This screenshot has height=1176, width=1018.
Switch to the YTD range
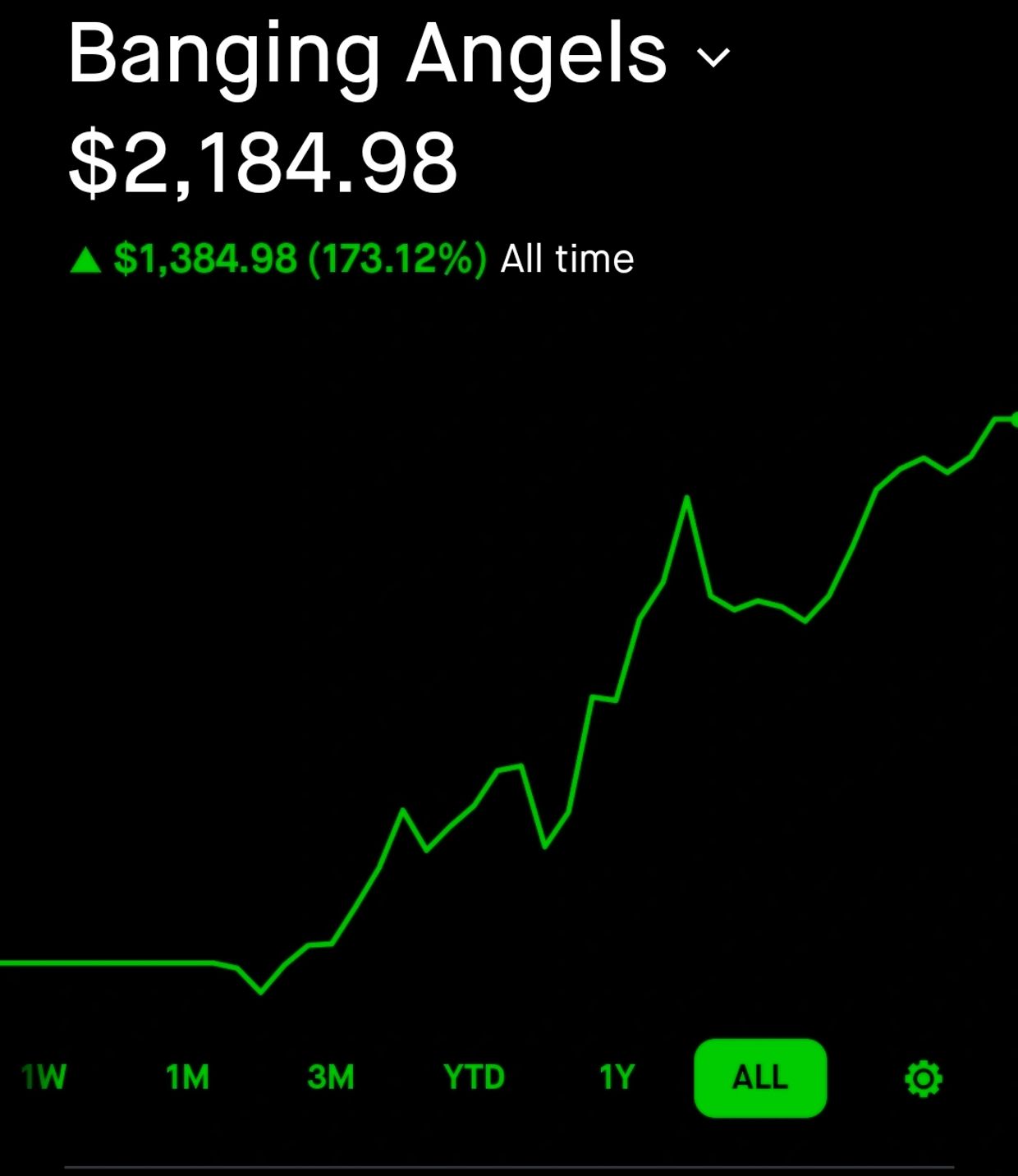(474, 1077)
